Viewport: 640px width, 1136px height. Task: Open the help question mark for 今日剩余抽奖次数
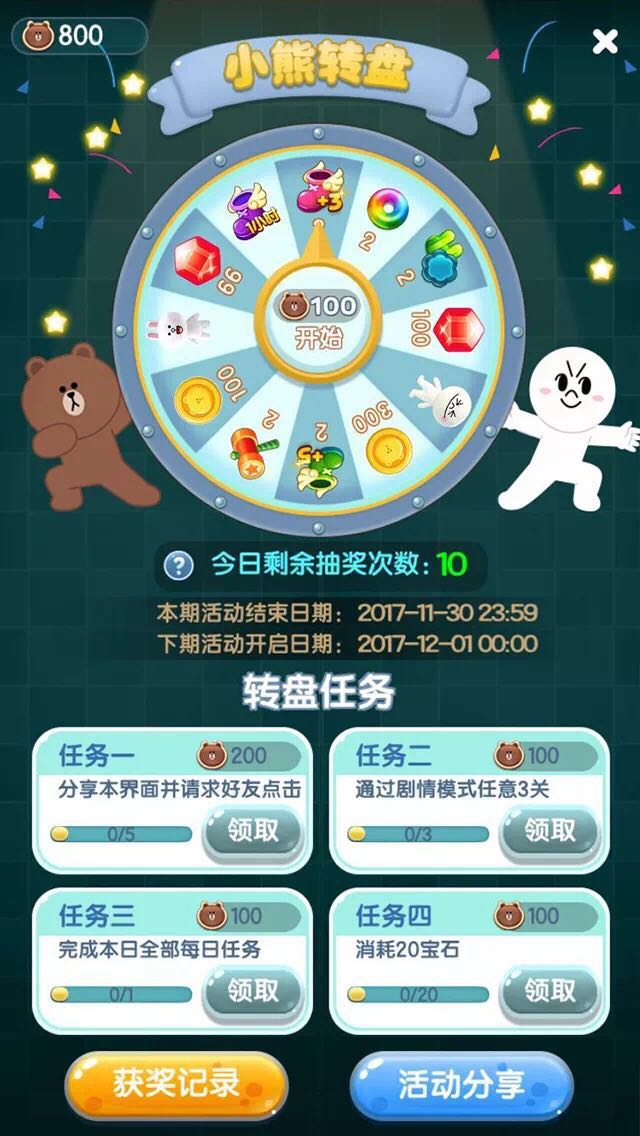tap(179, 566)
